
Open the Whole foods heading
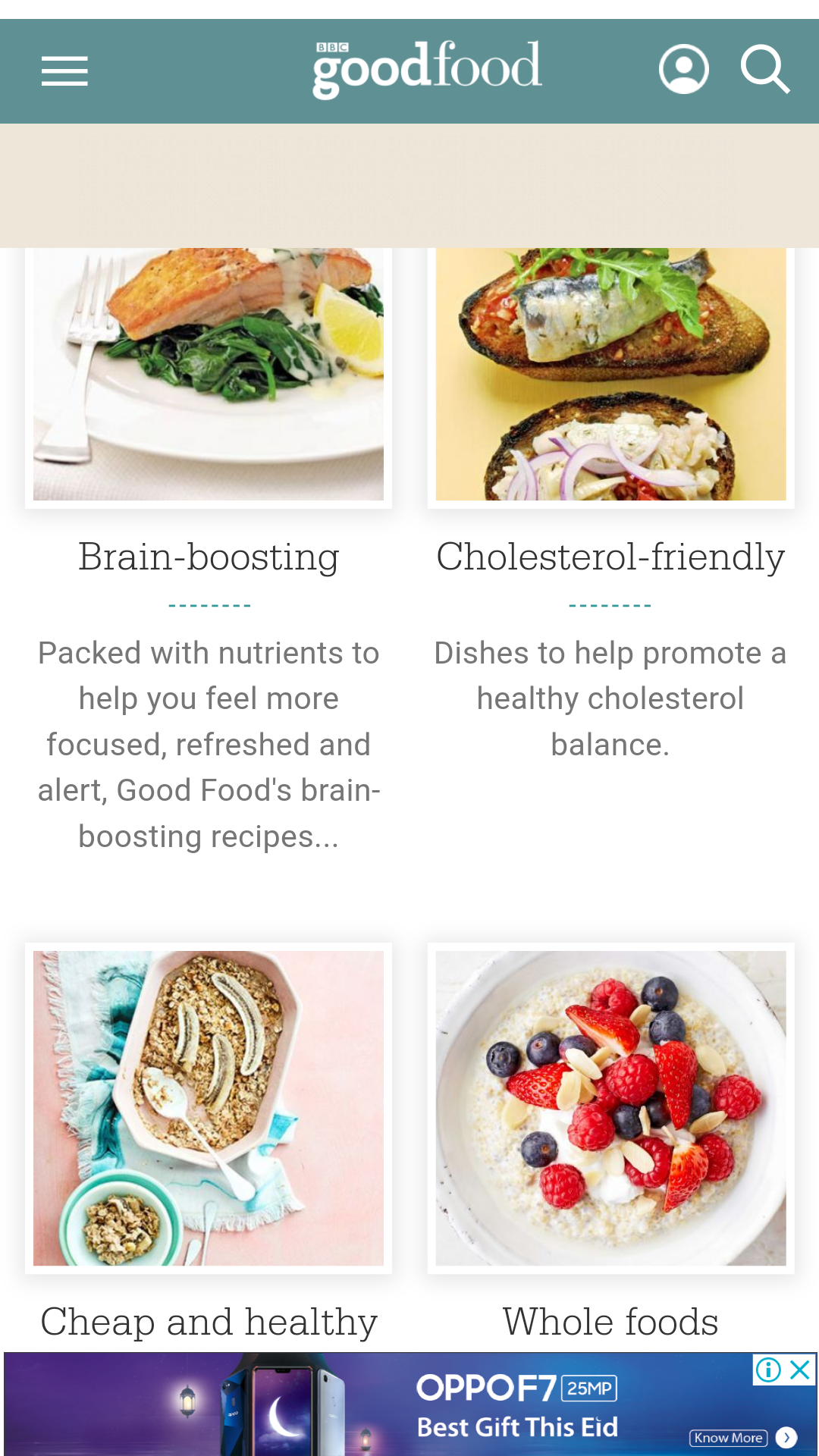point(610,1321)
